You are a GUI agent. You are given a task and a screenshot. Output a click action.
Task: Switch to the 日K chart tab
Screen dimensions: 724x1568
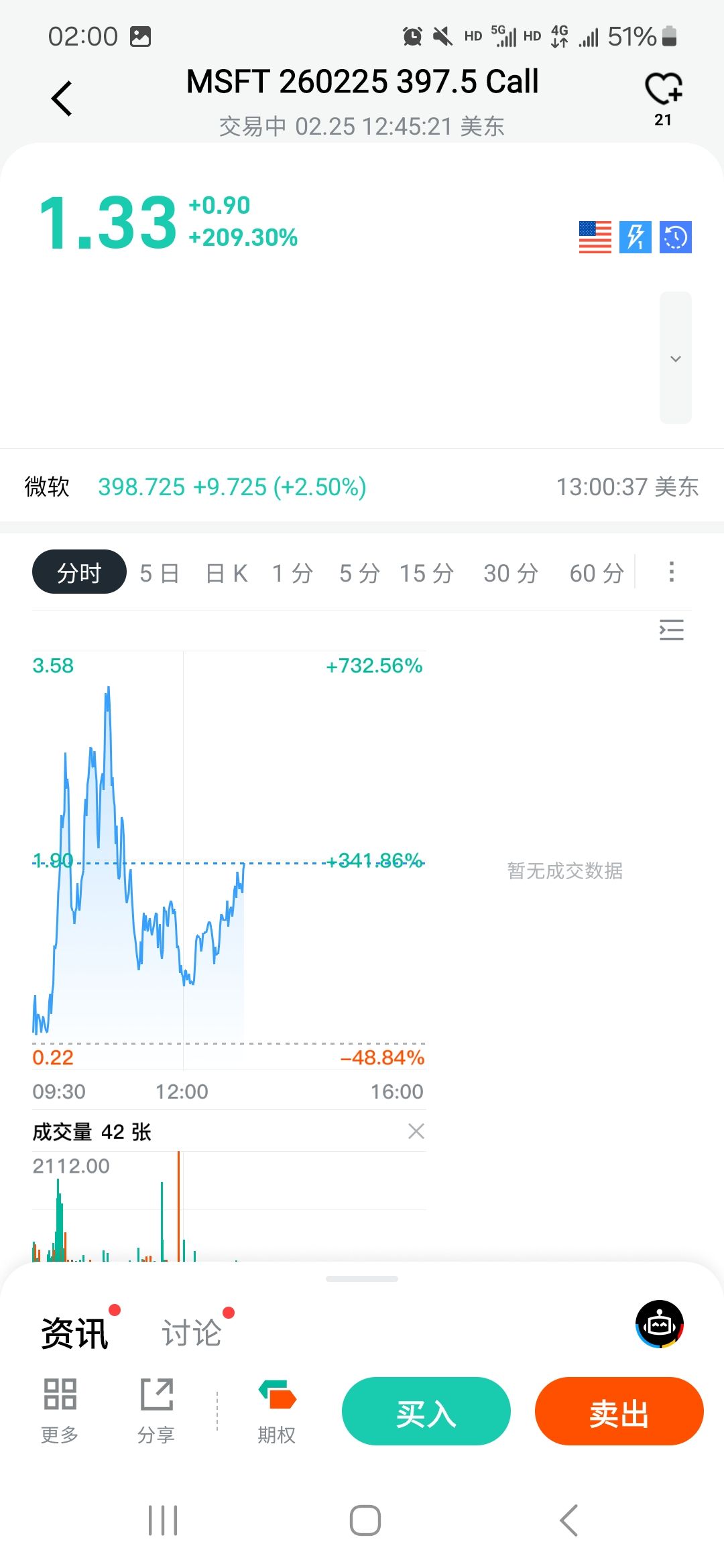(227, 574)
